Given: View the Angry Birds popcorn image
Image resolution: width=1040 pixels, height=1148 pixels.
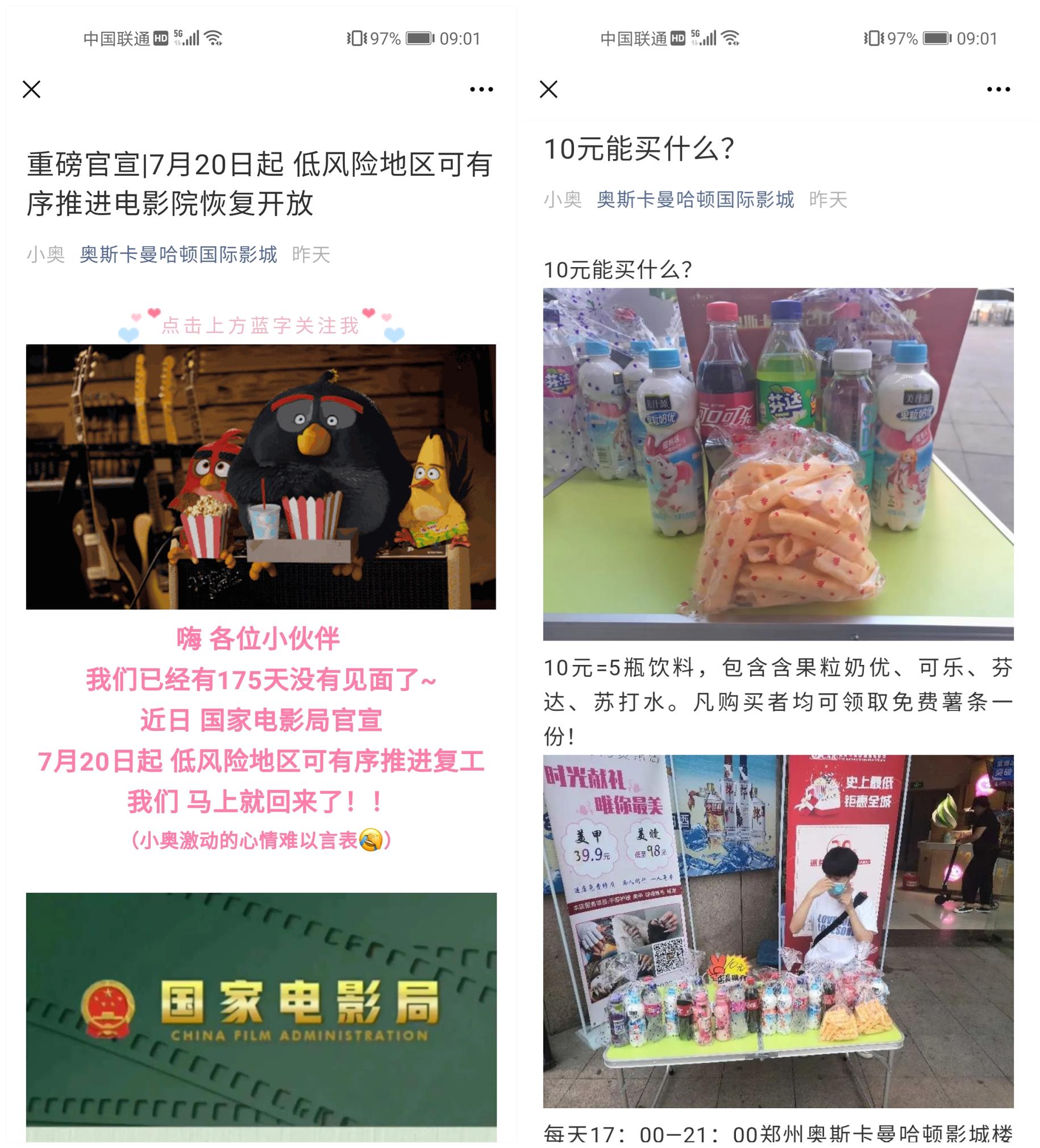Looking at the screenshot, I should (261, 477).
